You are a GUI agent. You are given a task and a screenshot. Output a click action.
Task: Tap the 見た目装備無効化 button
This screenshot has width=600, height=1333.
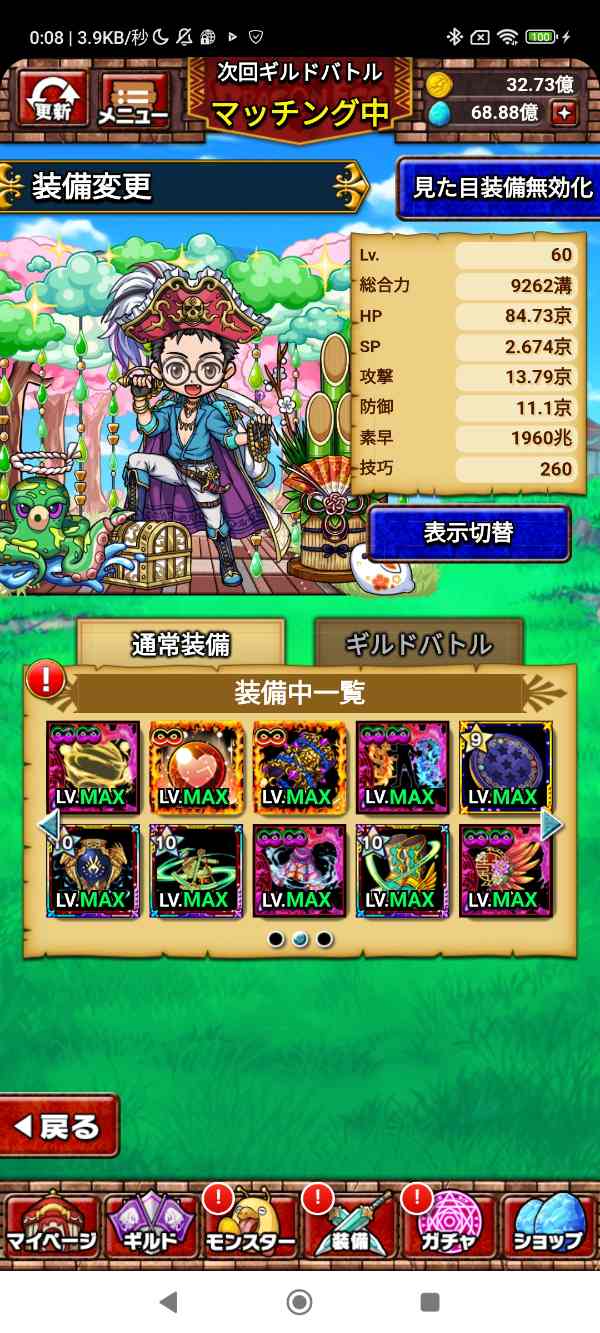502,187
